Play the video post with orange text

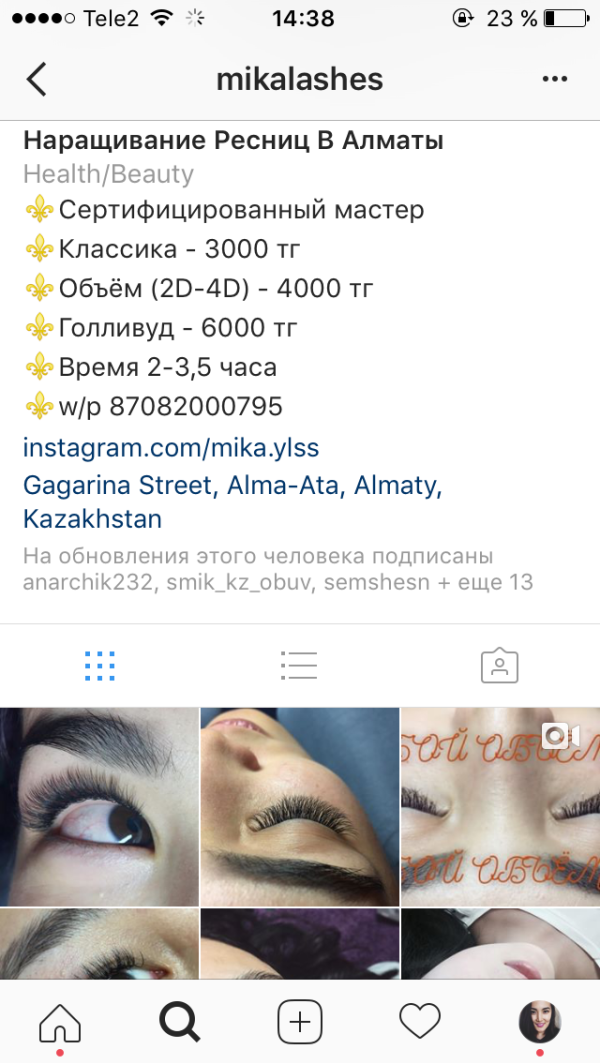click(x=500, y=807)
